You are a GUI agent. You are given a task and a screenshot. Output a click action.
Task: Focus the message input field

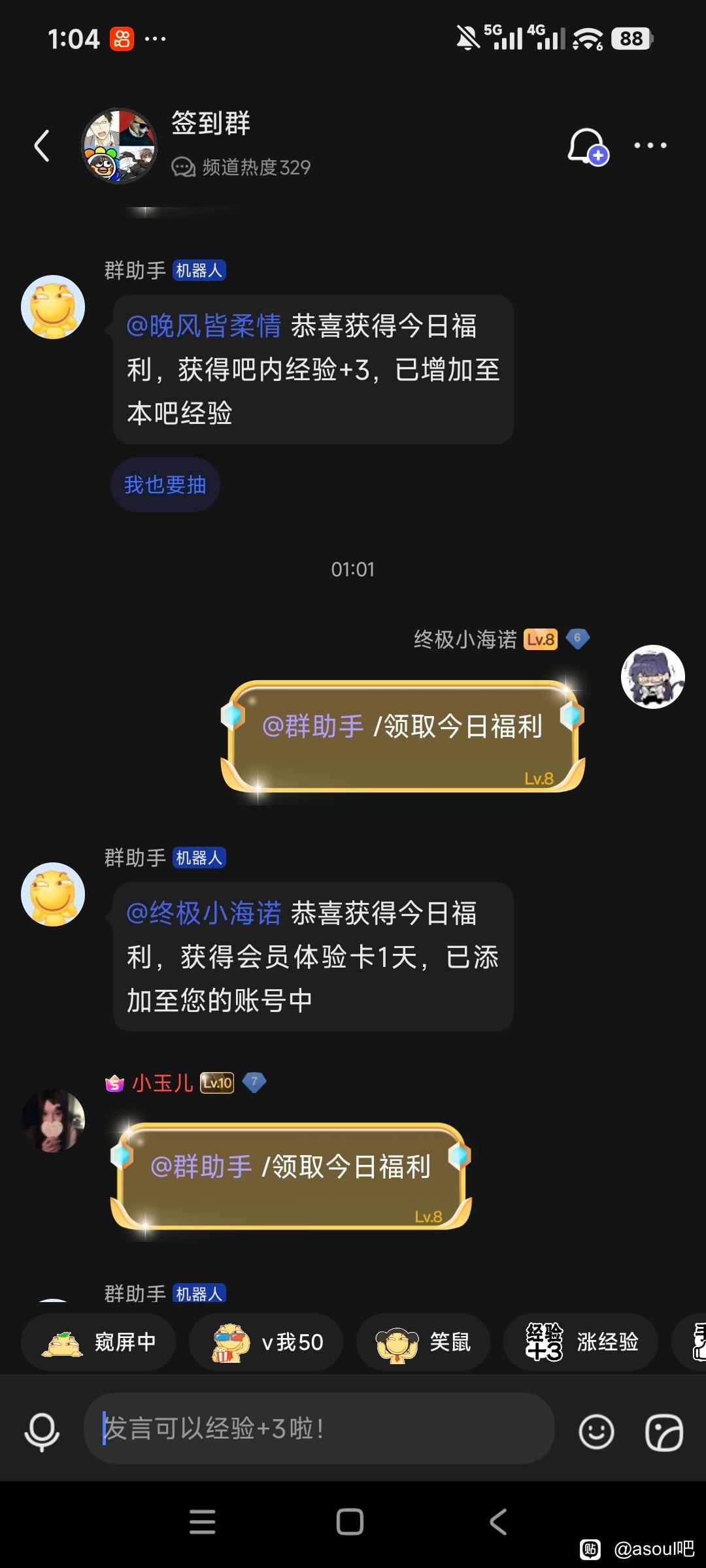coord(319,1428)
